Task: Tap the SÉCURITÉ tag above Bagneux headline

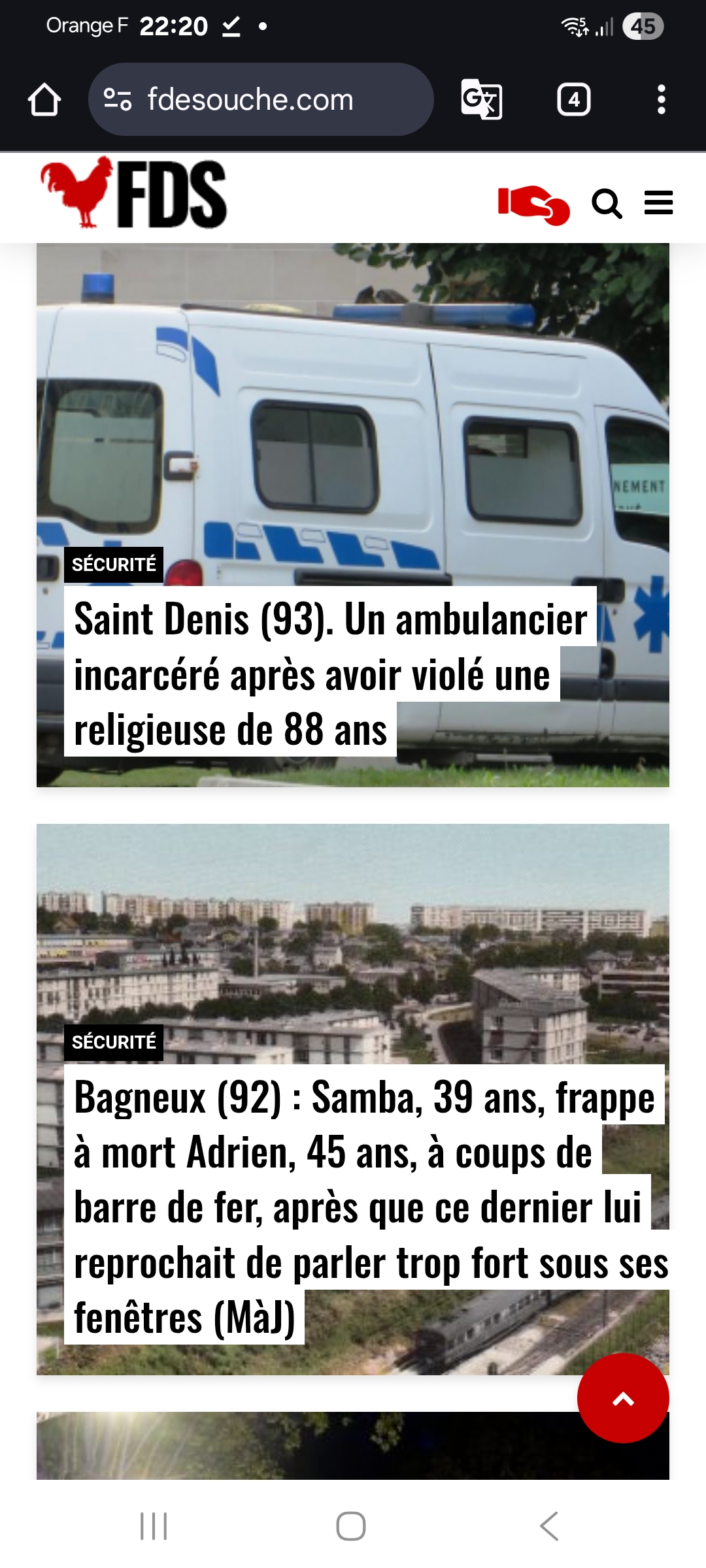Action: coord(114,1042)
